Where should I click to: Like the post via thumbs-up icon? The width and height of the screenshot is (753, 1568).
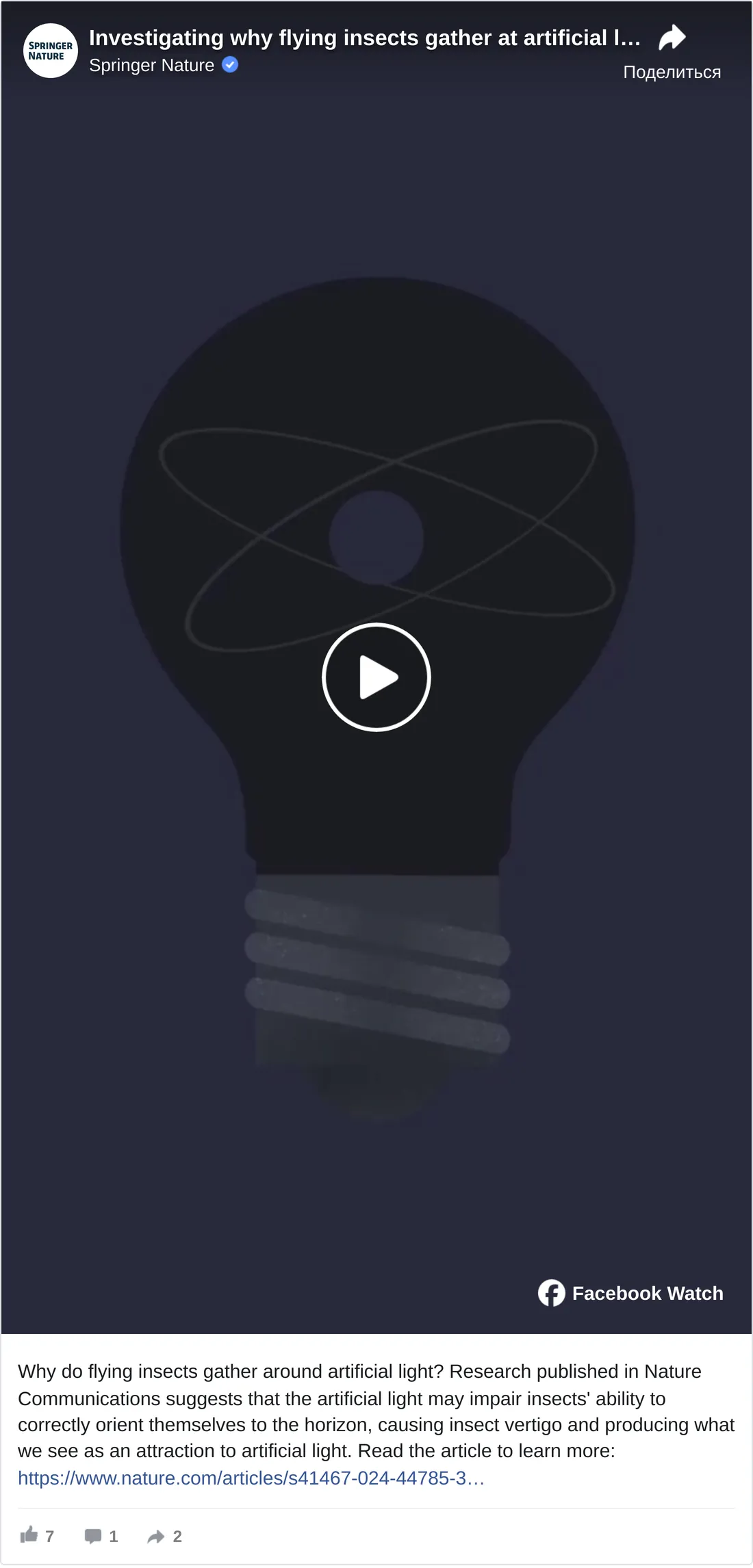click(x=29, y=1534)
